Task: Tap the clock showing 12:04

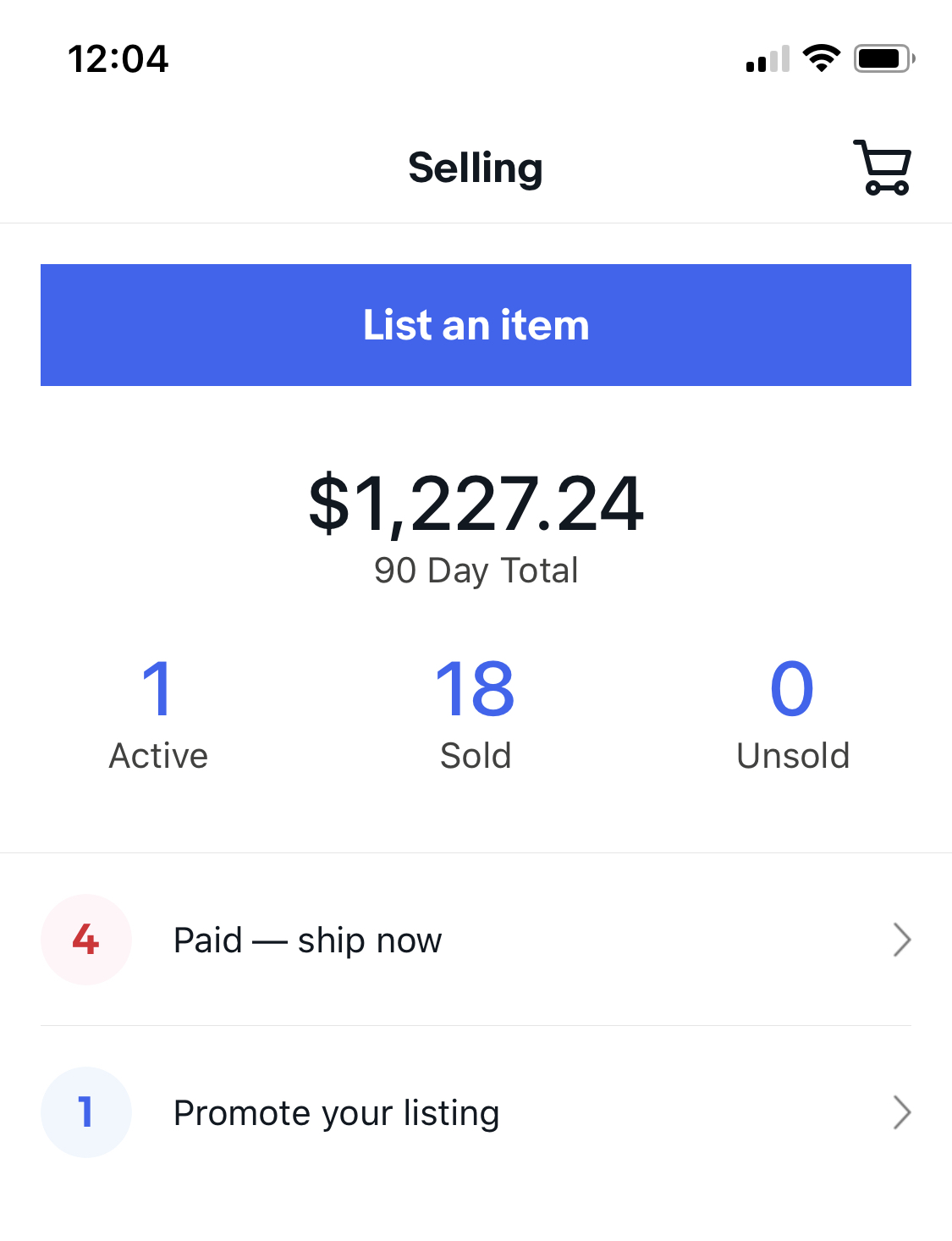Action: click(x=118, y=58)
